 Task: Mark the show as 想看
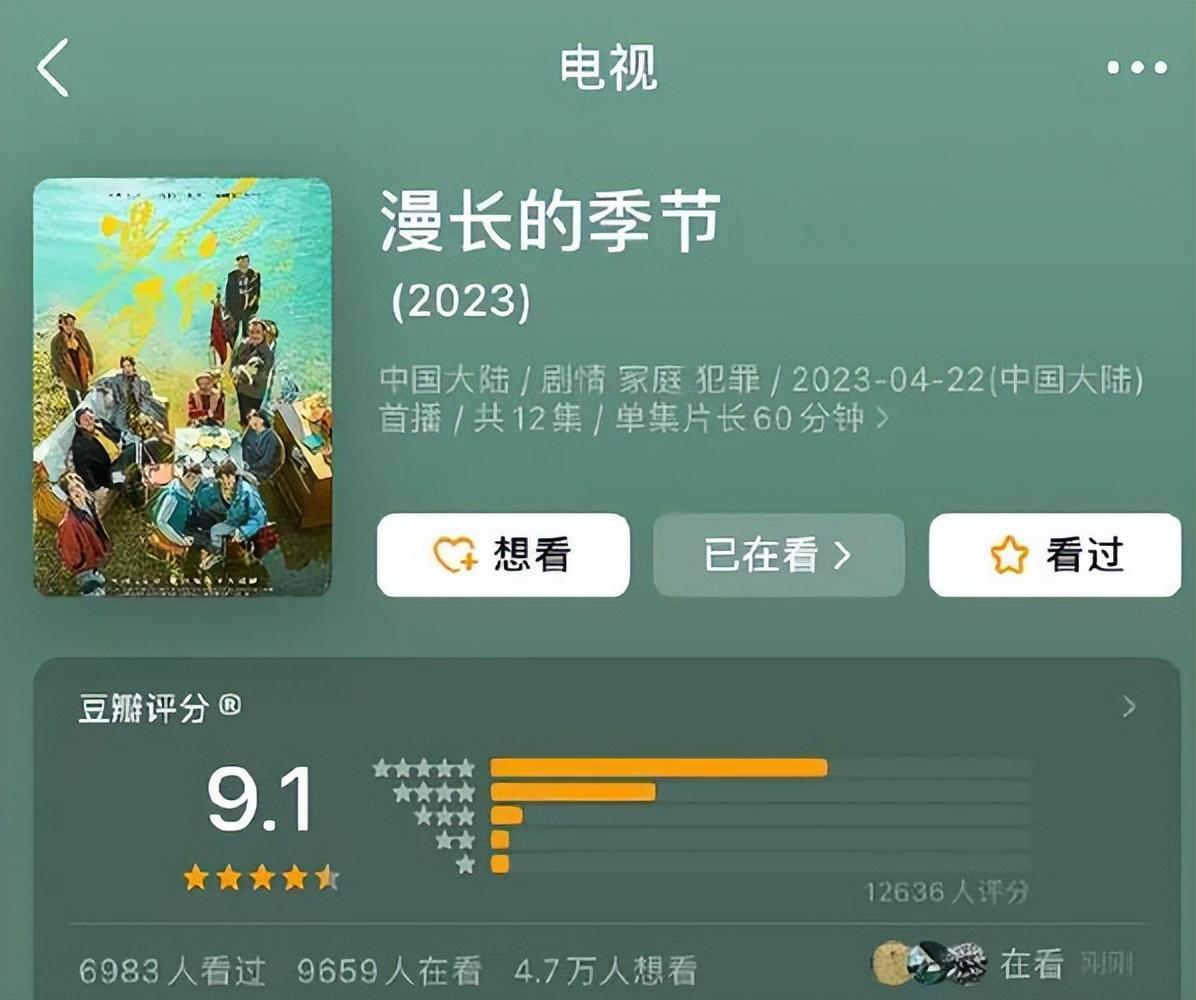tap(503, 555)
